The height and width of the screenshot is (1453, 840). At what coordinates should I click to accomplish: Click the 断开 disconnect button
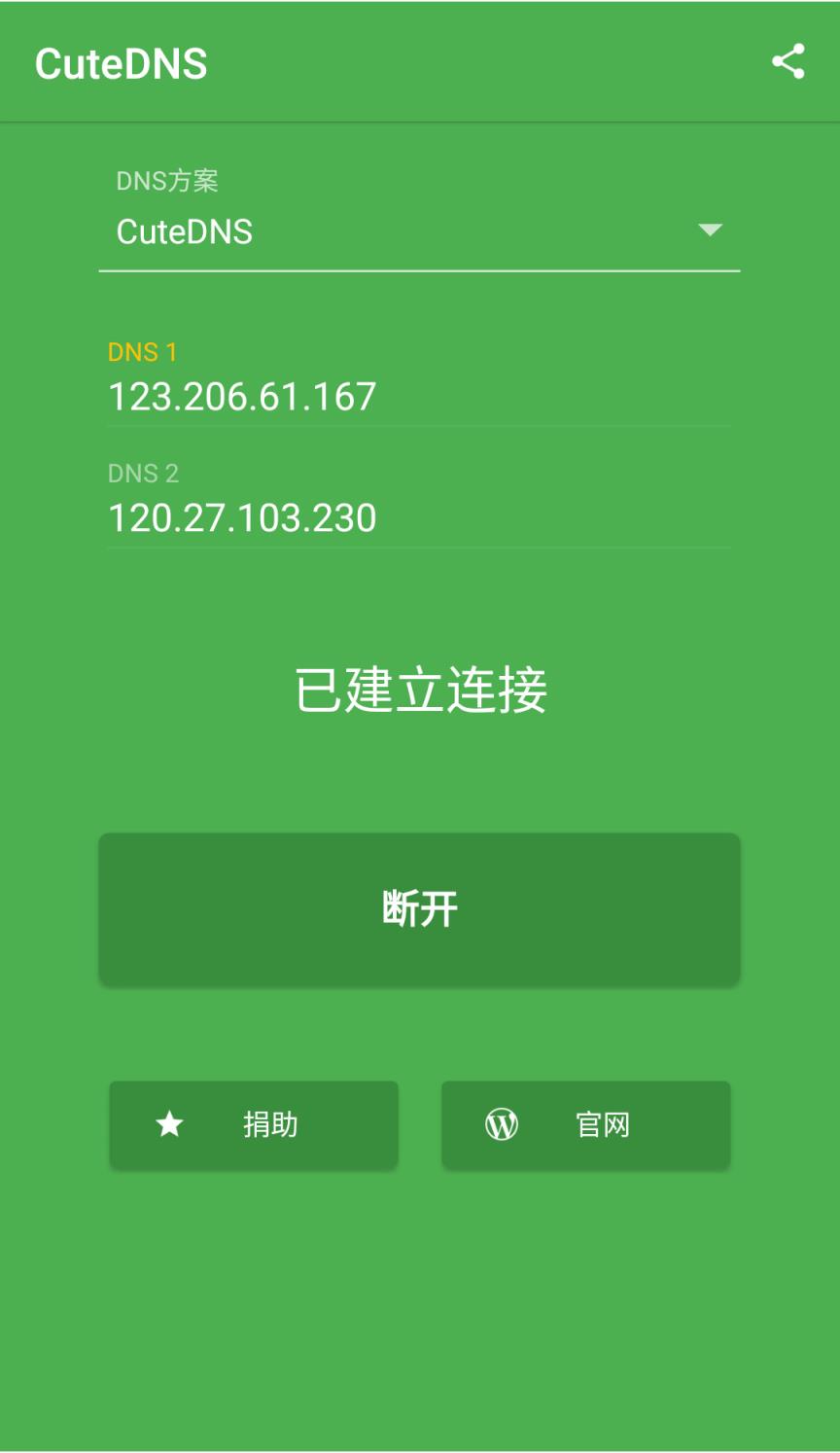tap(419, 908)
